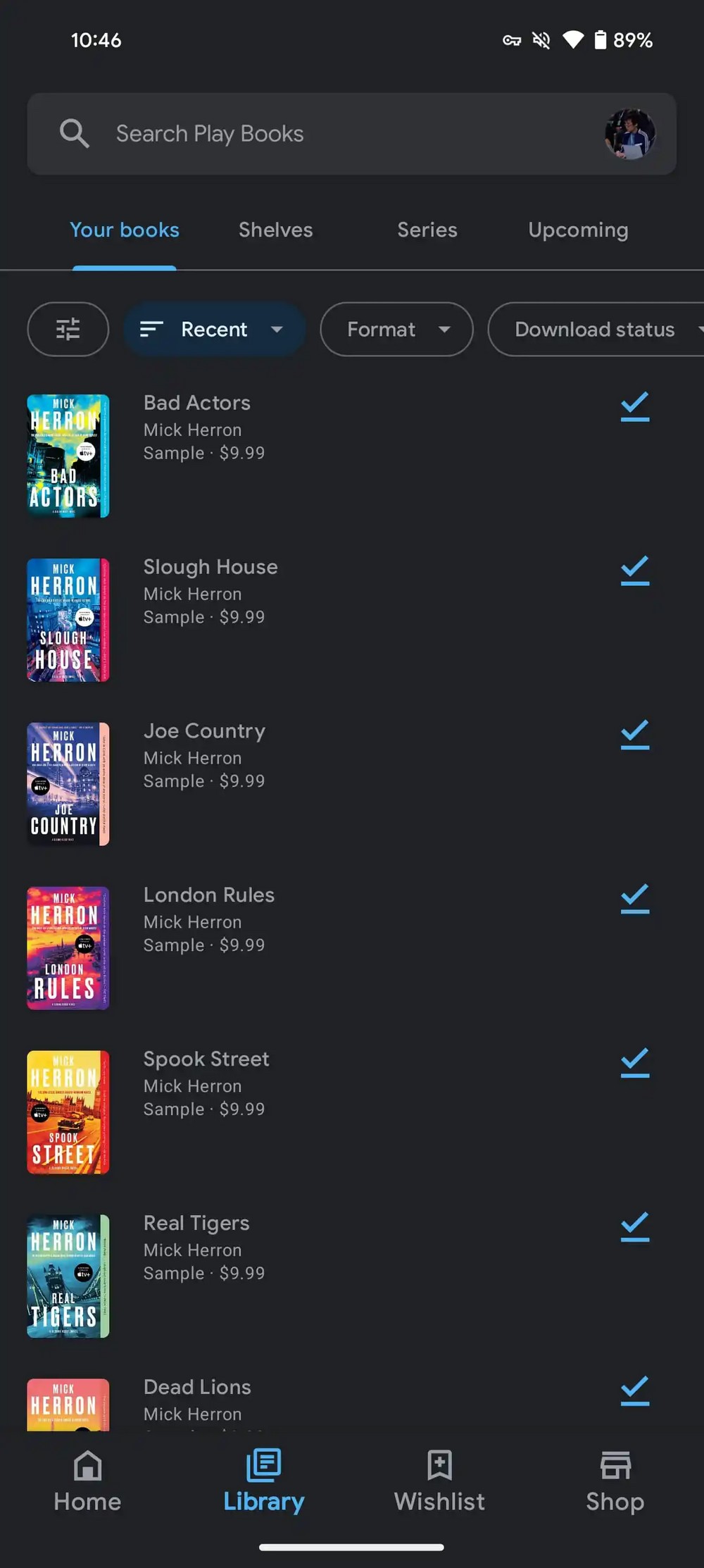The height and width of the screenshot is (1568, 704).
Task: Tap the downloaded checkmark for Spook Street
Action: coord(634,1063)
